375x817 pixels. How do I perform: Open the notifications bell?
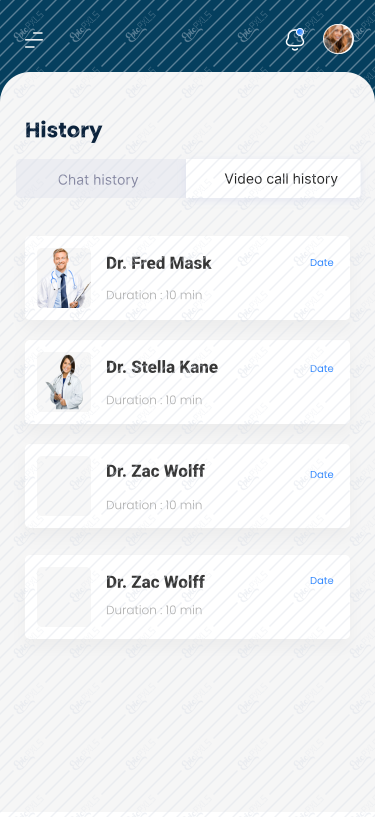(295, 40)
